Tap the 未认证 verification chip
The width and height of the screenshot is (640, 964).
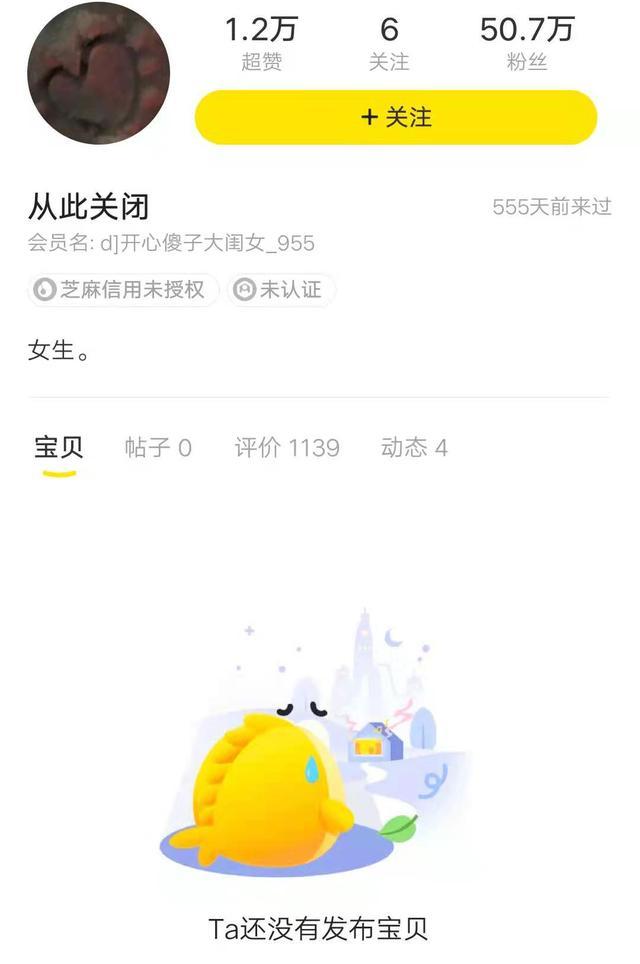coord(281,290)
